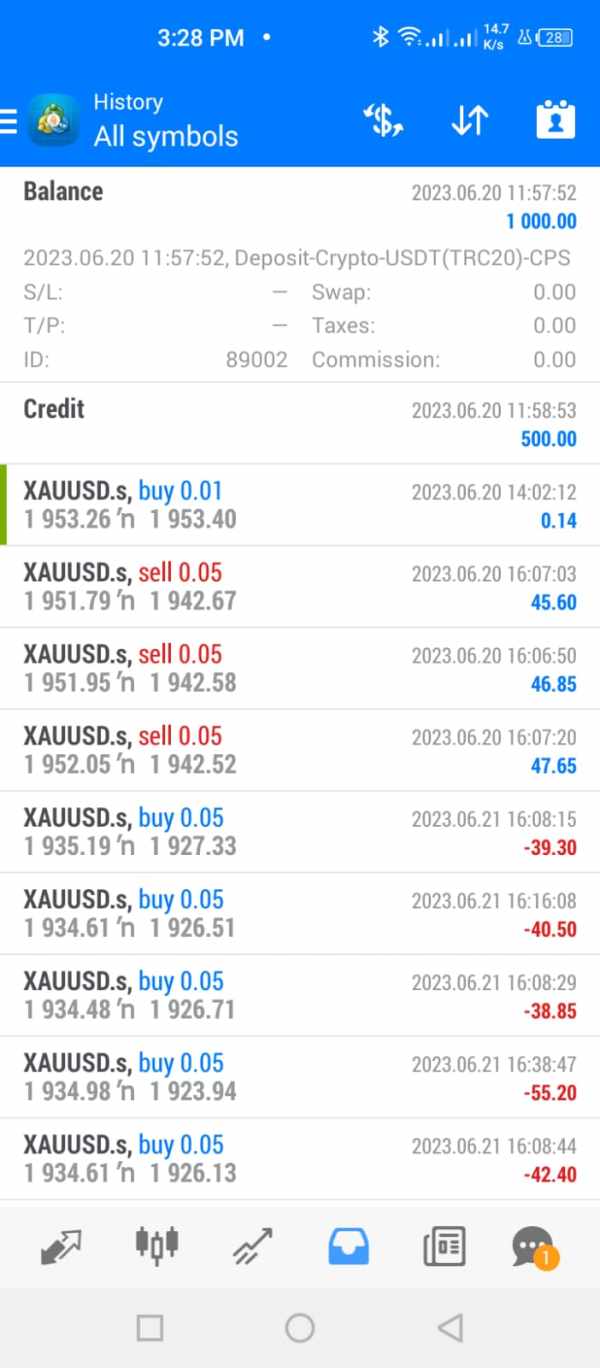Expand the buy 0.01 trade with 0.14 profit
Viewport: 600px width, 1368px height.
point(300,505)
